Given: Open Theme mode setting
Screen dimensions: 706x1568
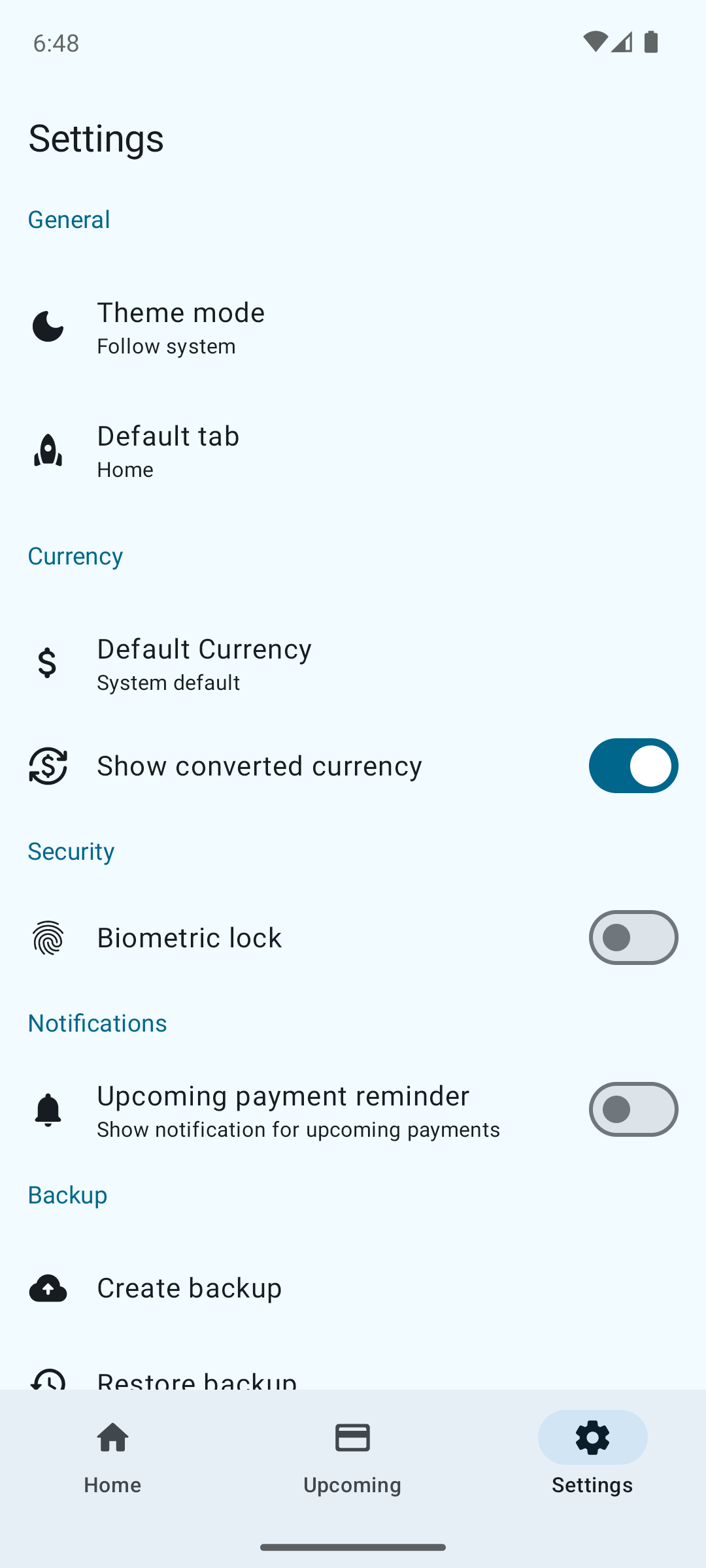Looking at the screenshot, I should pos(353,327).
